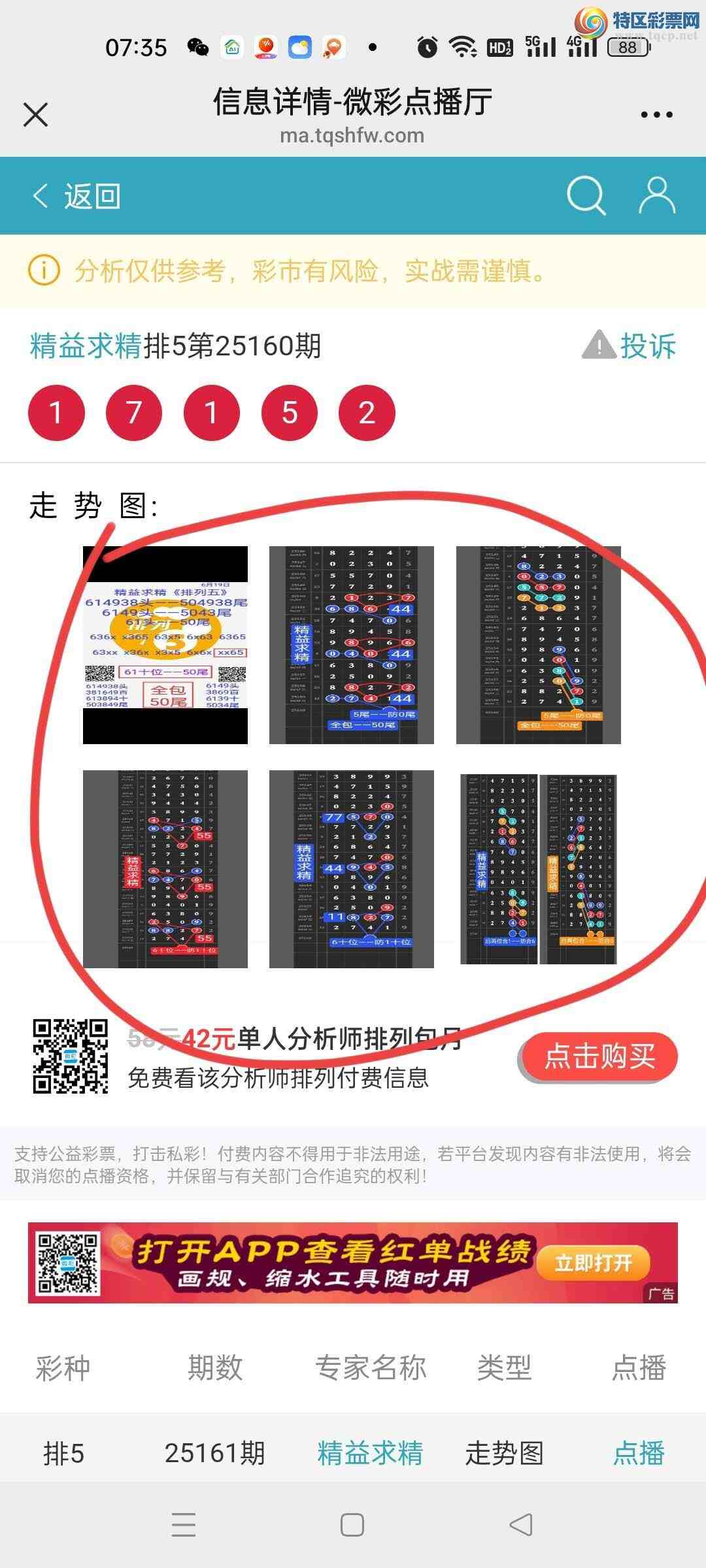Tap 立即打开 on the app banner
Image resolution: width=706 pixels, height=1568 pixels.
593,1263
